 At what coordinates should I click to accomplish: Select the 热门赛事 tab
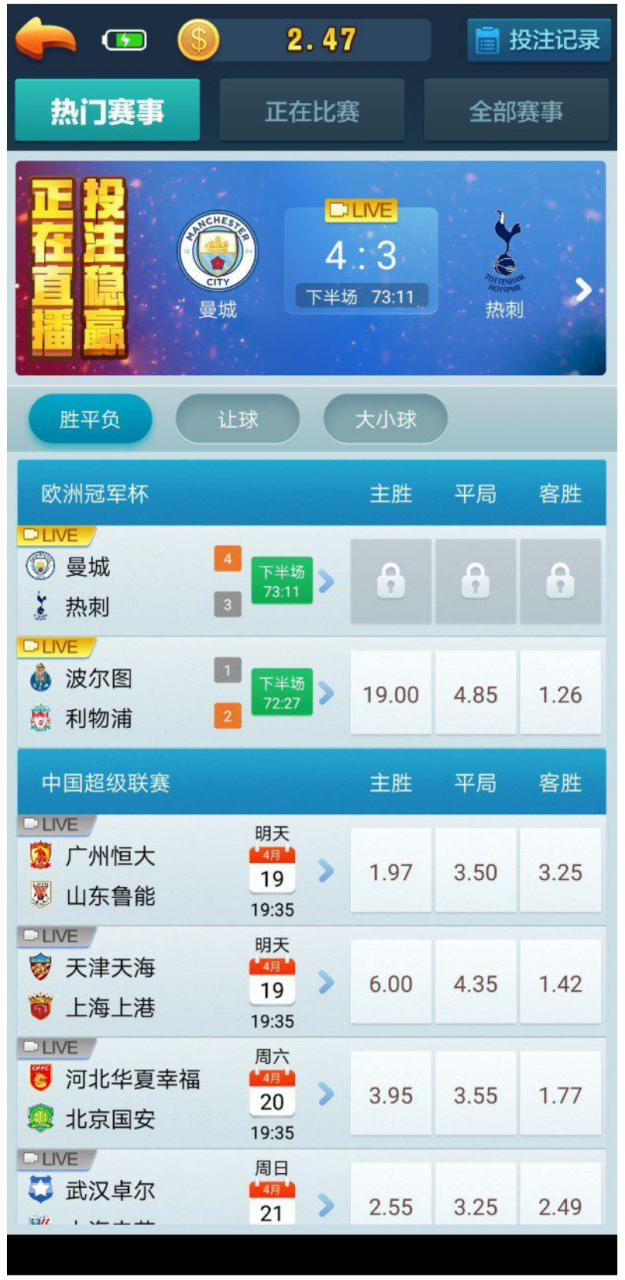tap(107, 111)
